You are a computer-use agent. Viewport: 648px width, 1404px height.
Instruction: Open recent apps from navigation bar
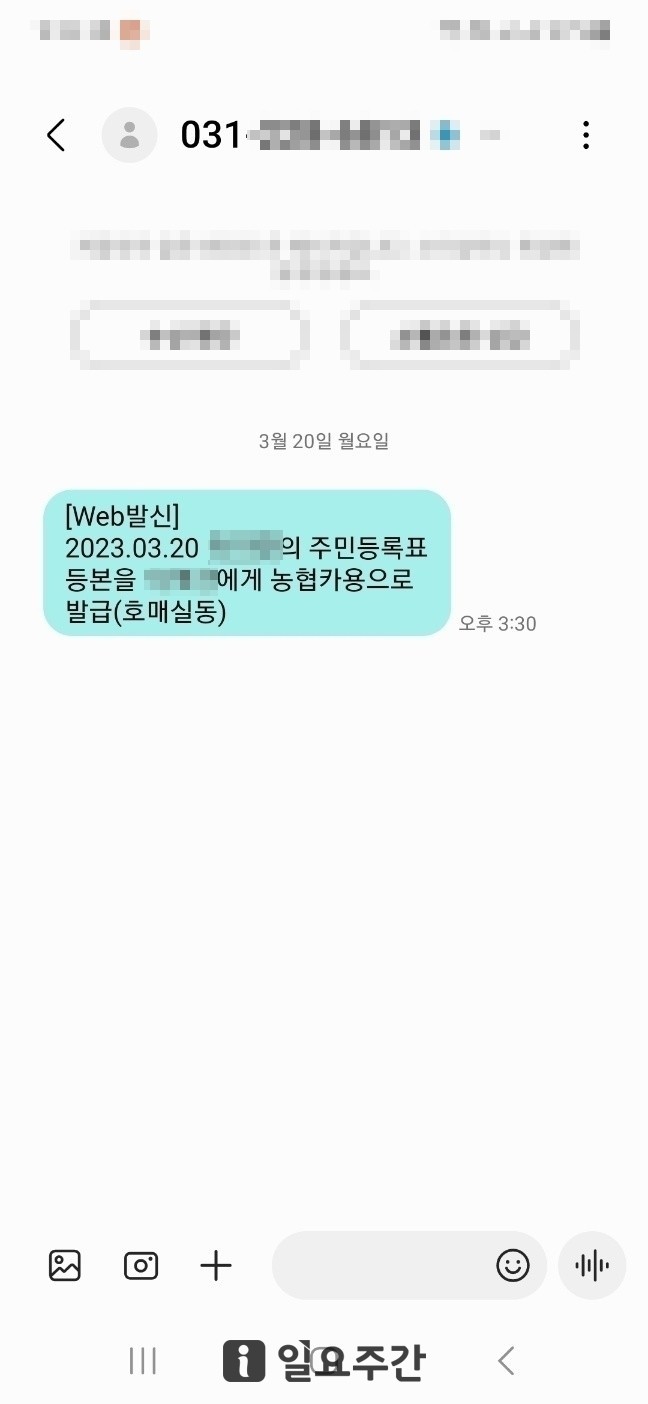(143, 1360)
